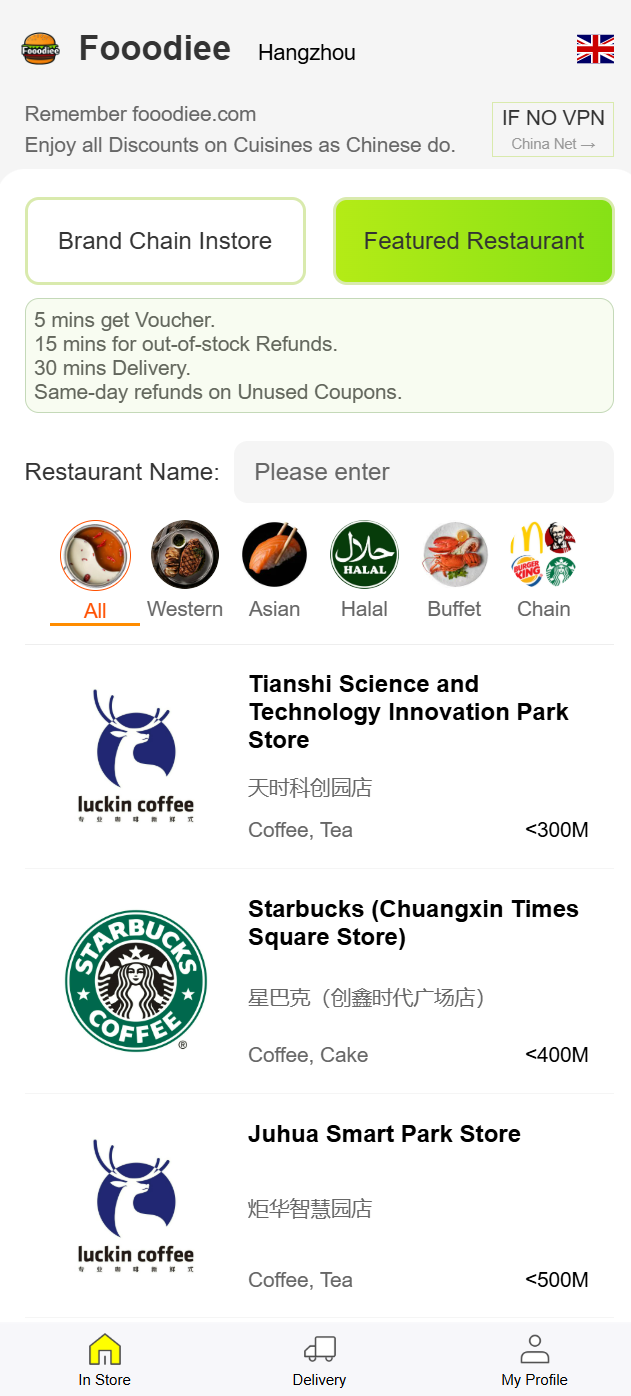Select the Featured Restaurant tab
The image size is (631, 1396).
tap(473, 241)
